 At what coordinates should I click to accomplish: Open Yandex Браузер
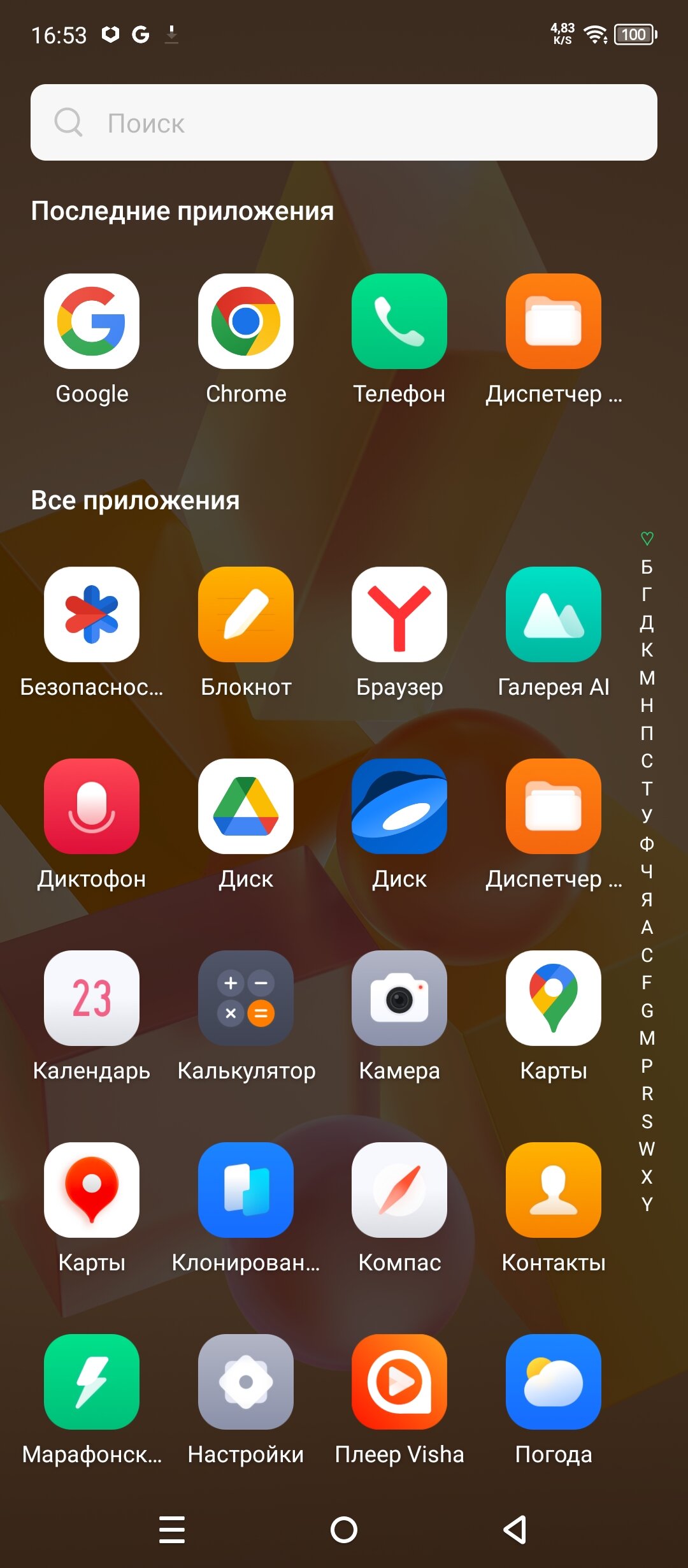click(399, 614)
